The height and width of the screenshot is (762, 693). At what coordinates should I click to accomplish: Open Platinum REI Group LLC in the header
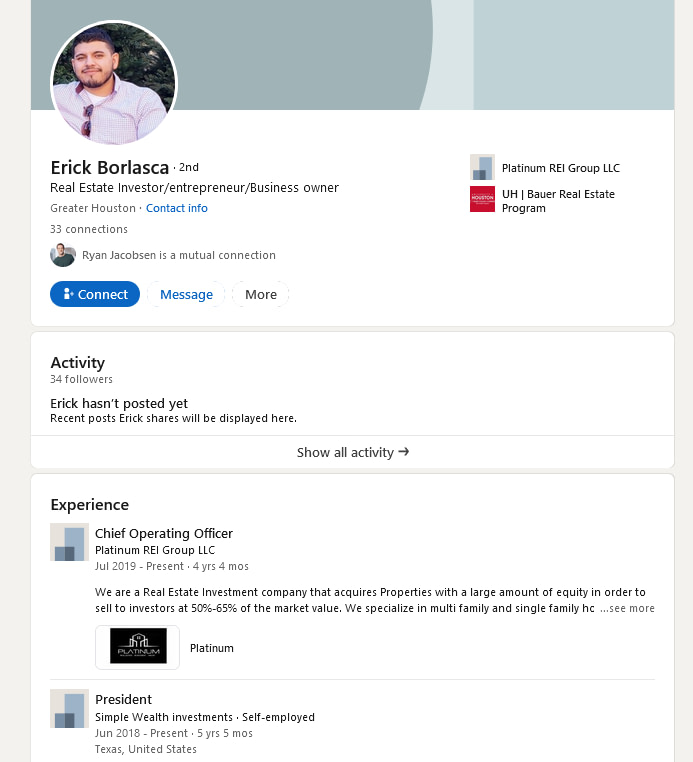click(x=560, y=168)
